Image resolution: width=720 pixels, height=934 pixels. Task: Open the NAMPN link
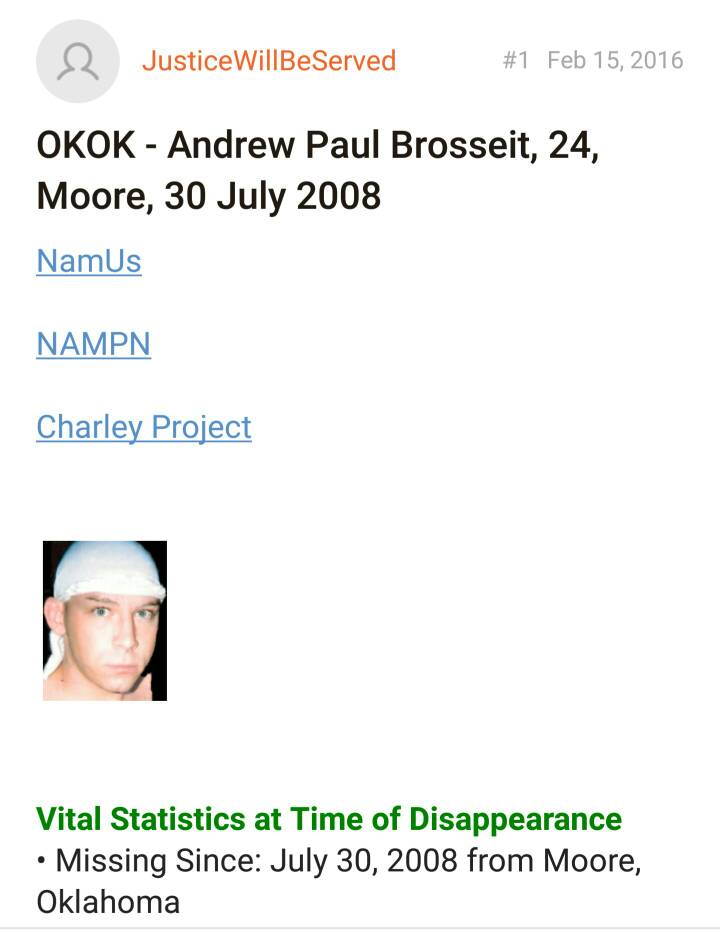[93, 344]
